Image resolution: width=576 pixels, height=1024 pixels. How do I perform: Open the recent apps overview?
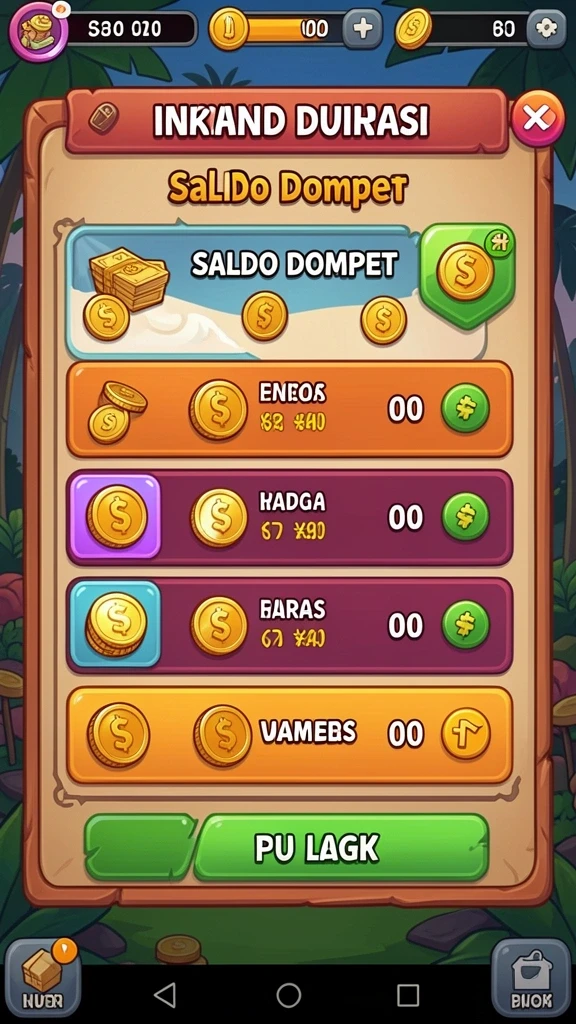pos(408,995)
